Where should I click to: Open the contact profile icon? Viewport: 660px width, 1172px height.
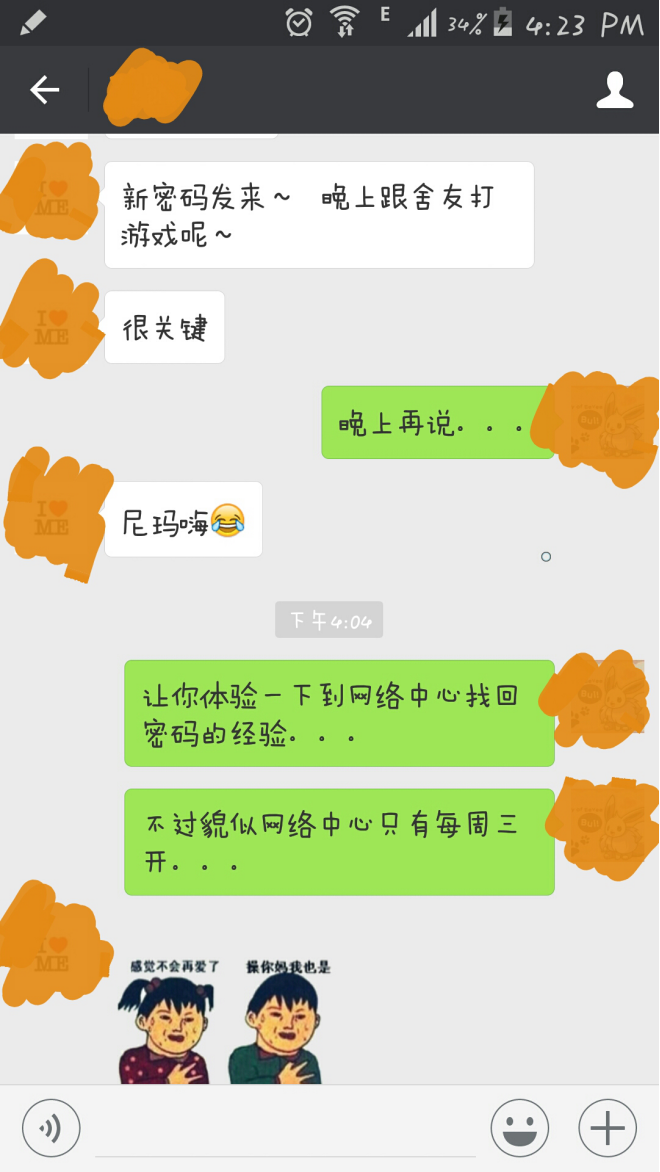coord(614,90)
